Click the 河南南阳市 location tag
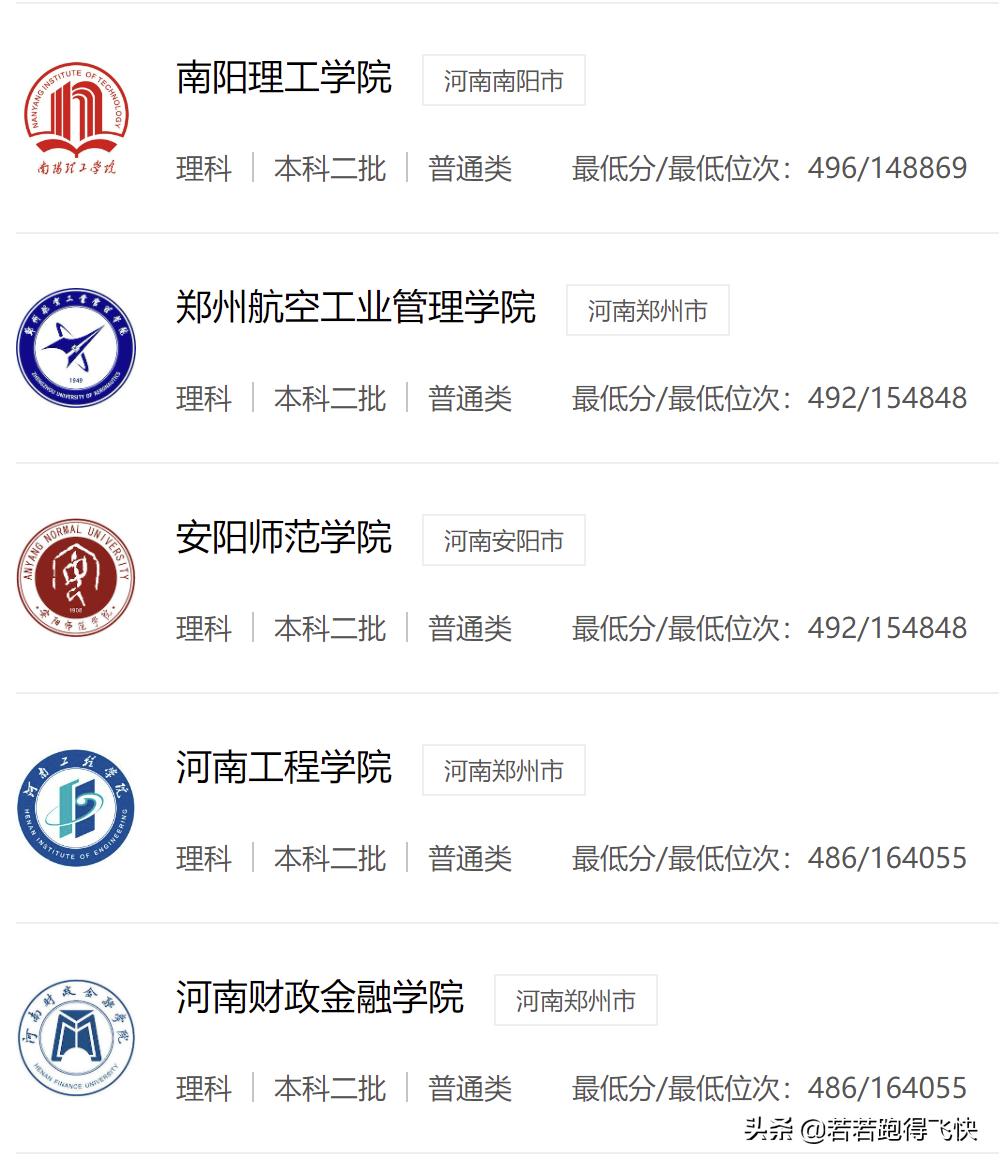 point(503,82)
